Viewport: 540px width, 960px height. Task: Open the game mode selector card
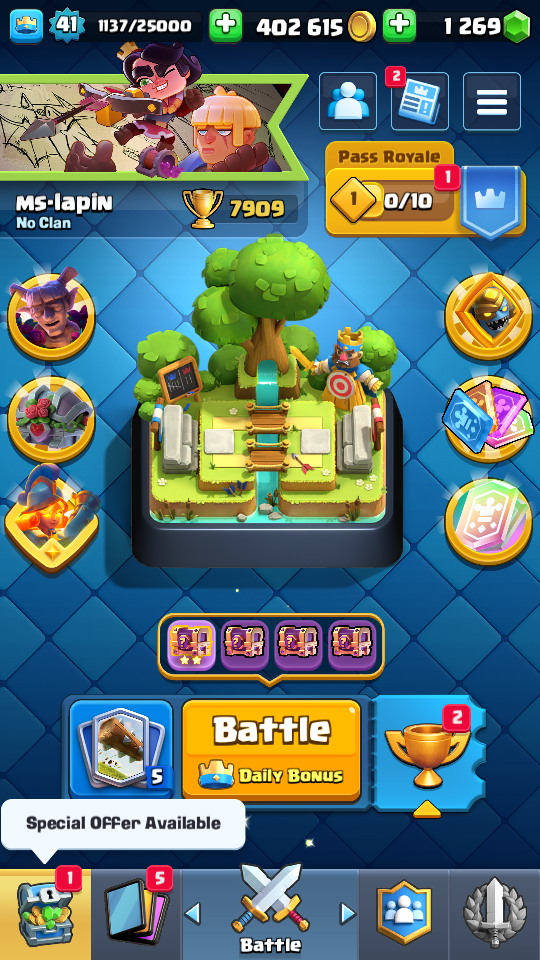121,749
